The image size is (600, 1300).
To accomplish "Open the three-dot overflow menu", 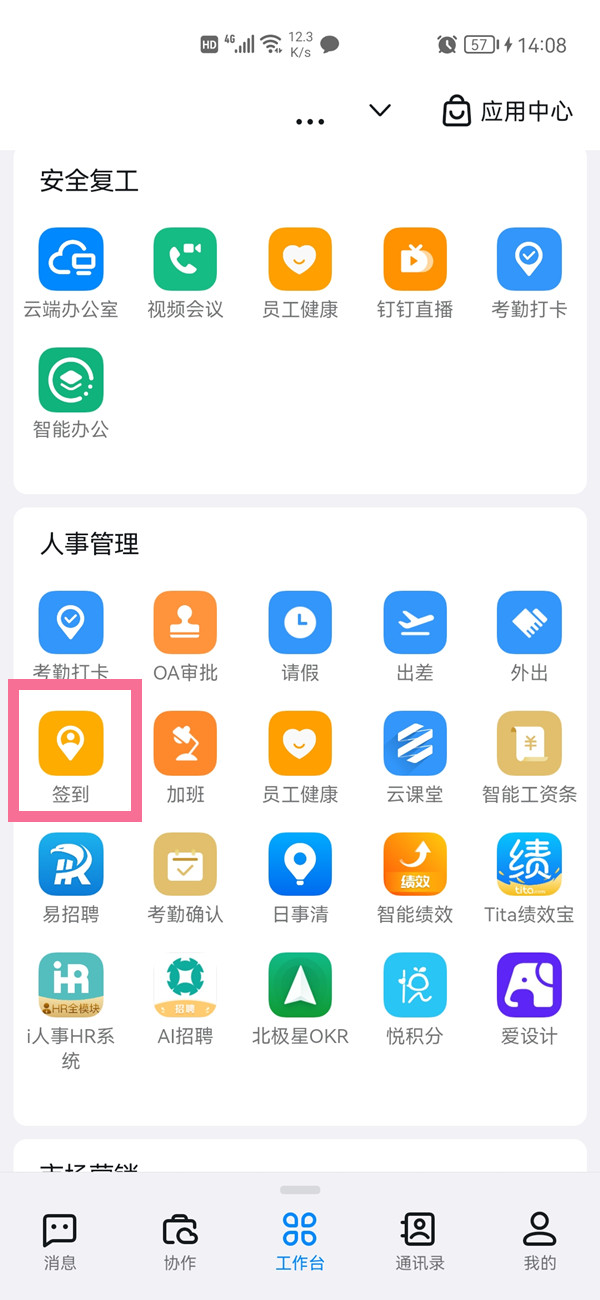I will (310, 121).
